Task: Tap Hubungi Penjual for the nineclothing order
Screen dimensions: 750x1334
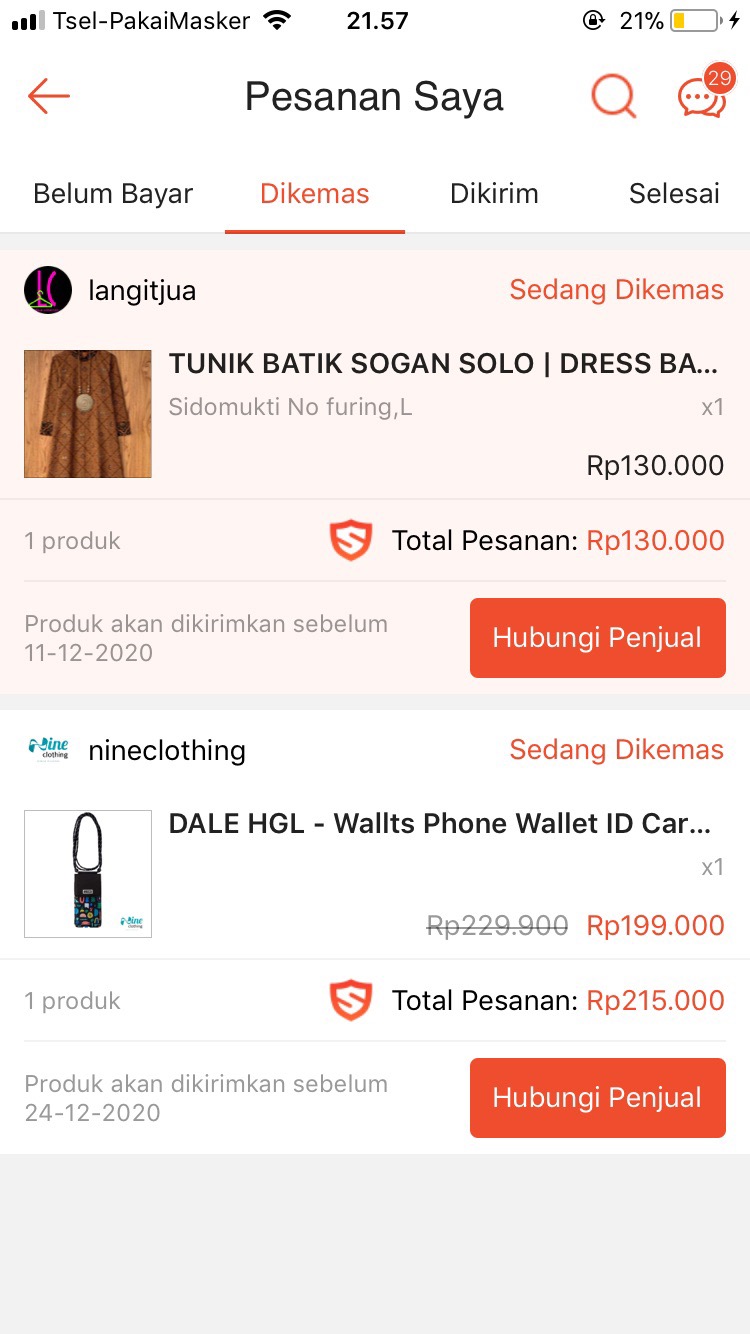Action: point(597,1097)
